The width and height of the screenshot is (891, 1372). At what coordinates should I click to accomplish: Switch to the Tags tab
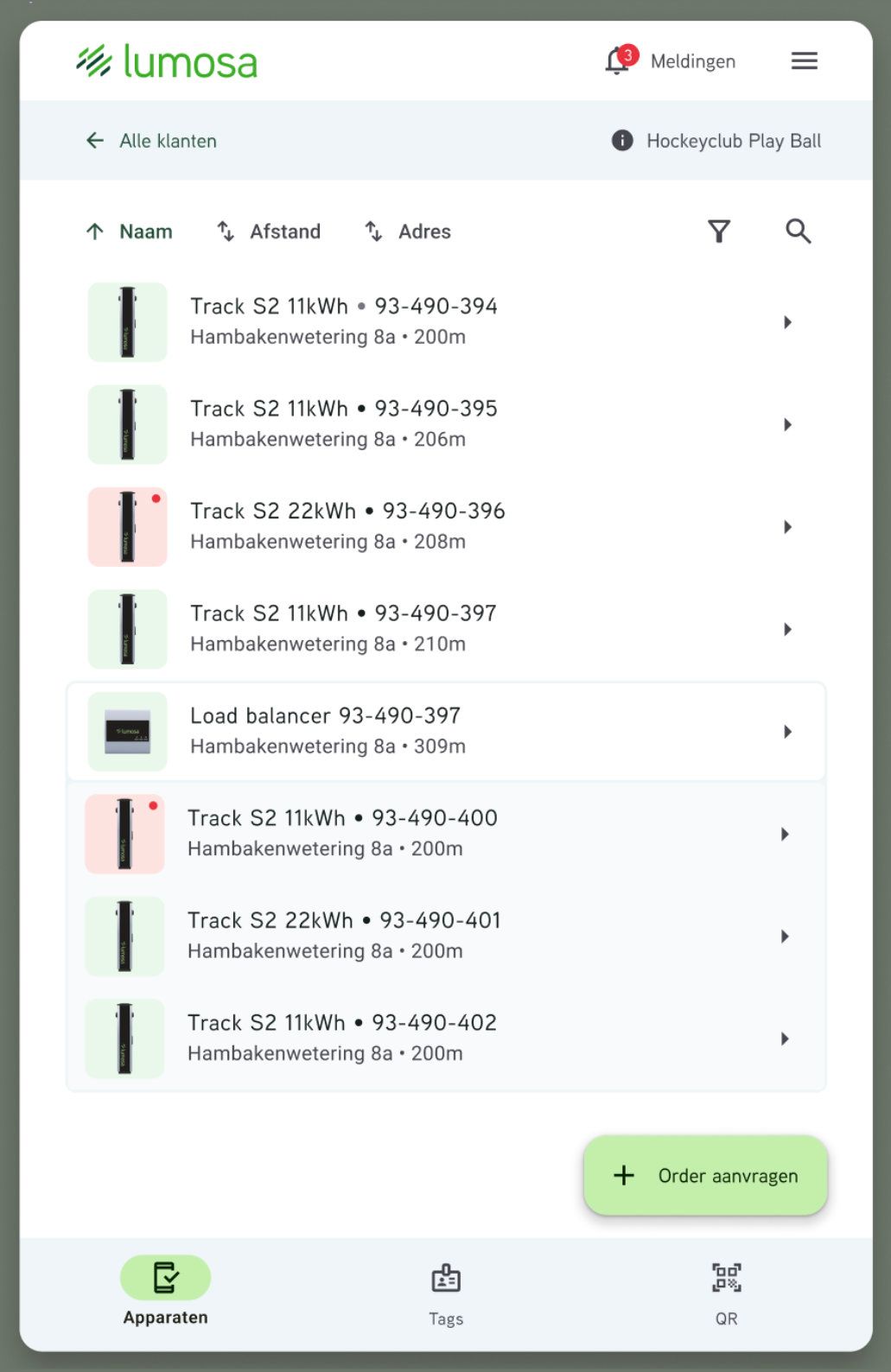[x=446, y=1293]
